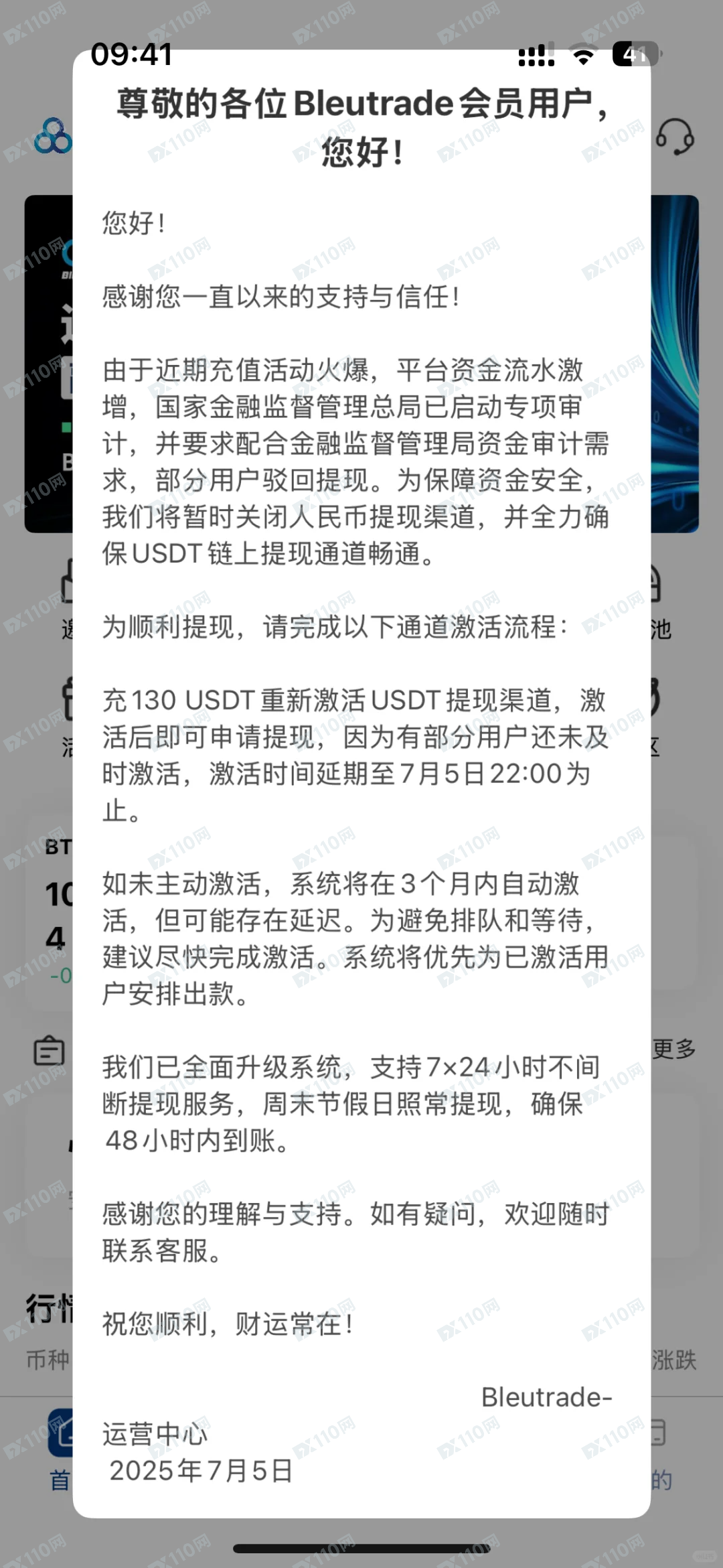Open the customer service headset icon
The width and height of the screenshot is (723, 1568).
coord(674,137)
